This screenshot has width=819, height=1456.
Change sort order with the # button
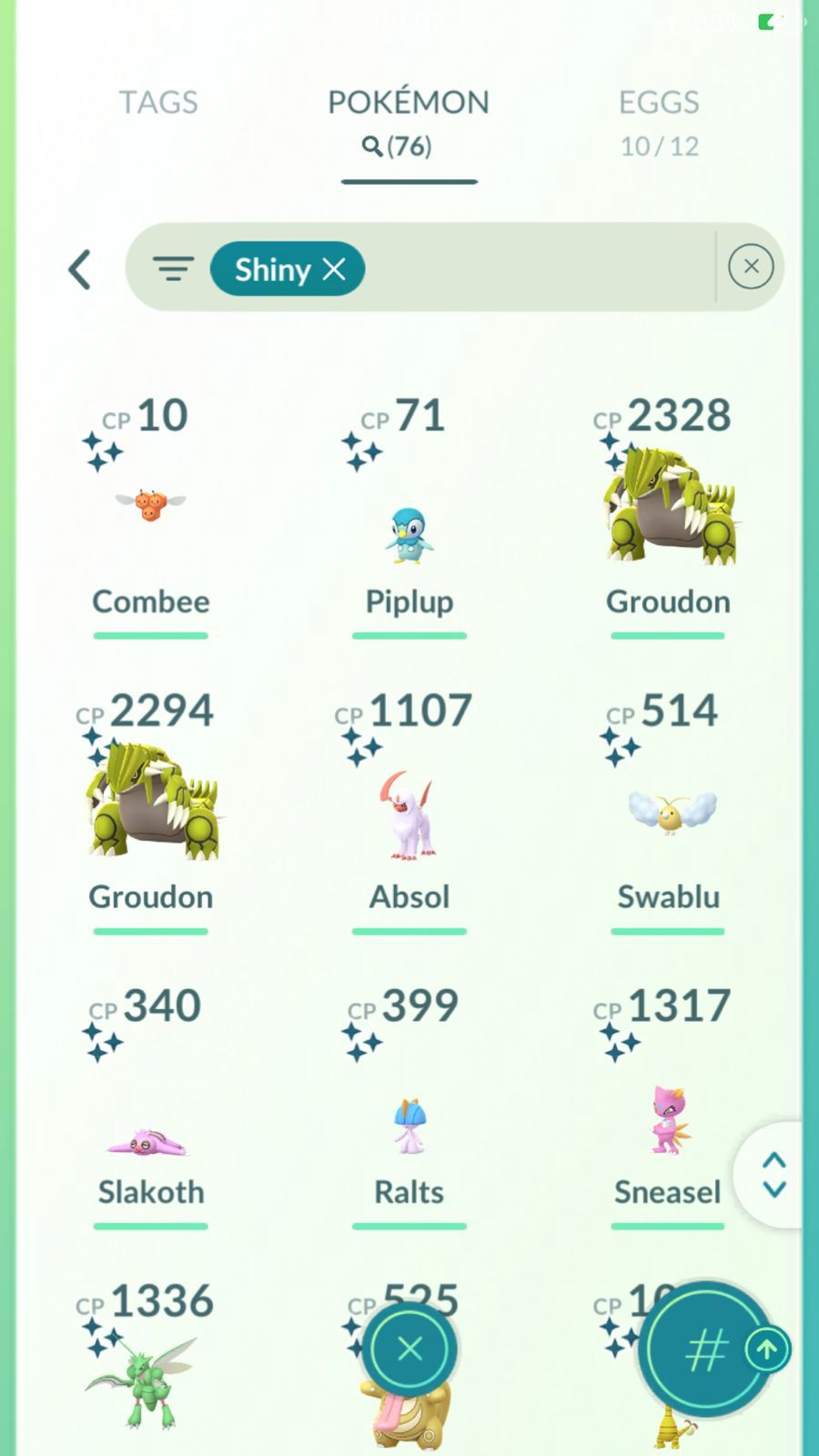click(x=707, y=1350)
